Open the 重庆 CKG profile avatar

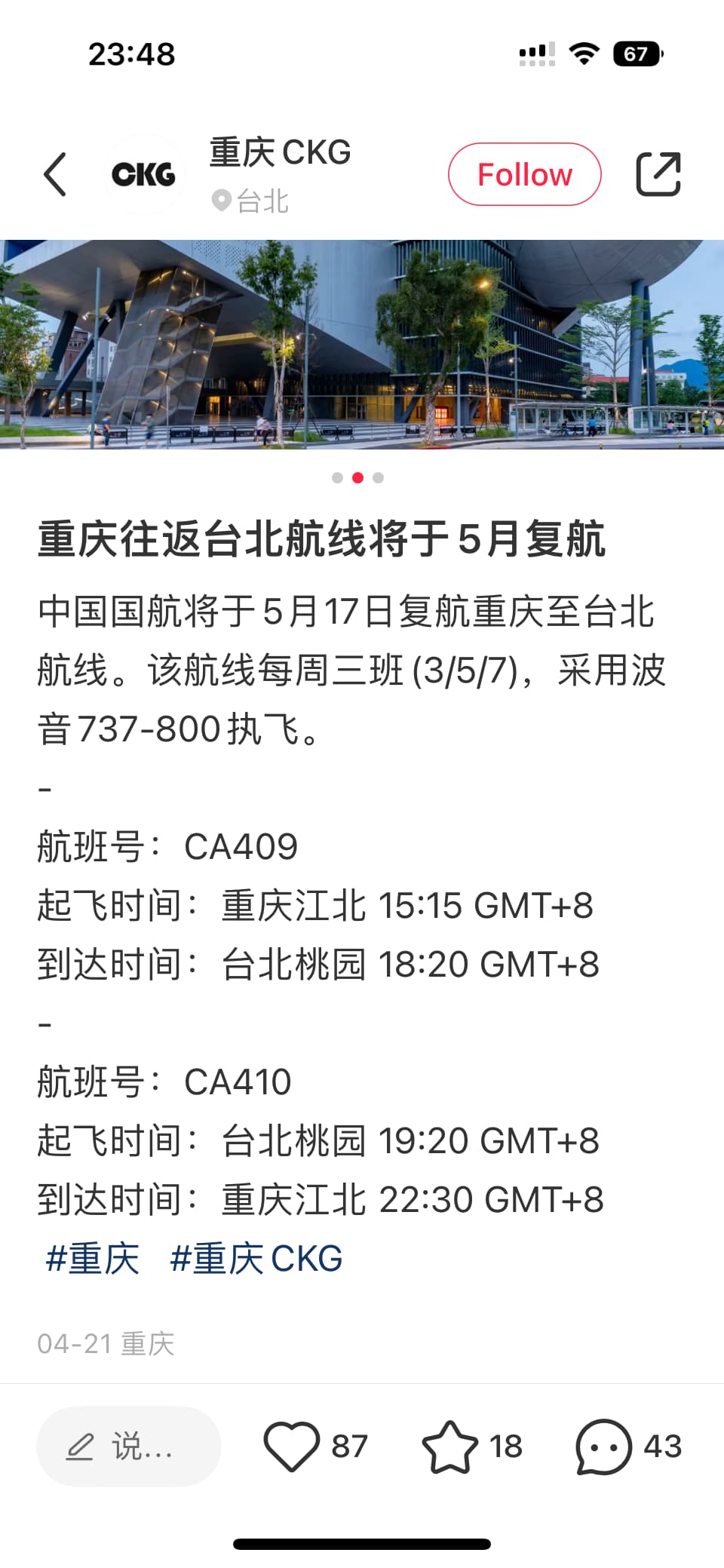[x=143, y=174]
